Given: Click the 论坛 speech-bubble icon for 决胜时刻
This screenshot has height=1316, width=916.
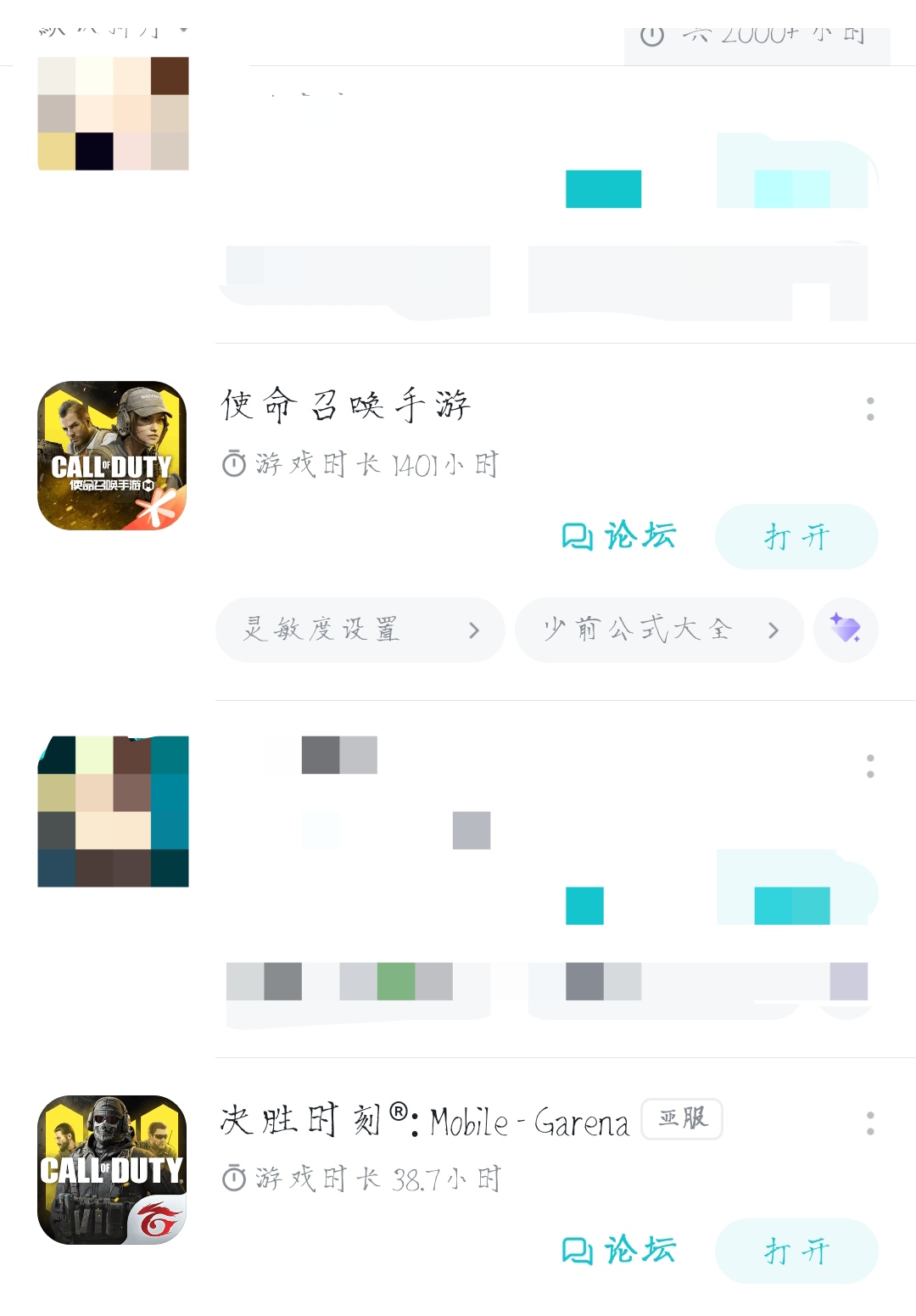Looking at the screenshot, I should pyautogui.click(x=578, y=1251).
